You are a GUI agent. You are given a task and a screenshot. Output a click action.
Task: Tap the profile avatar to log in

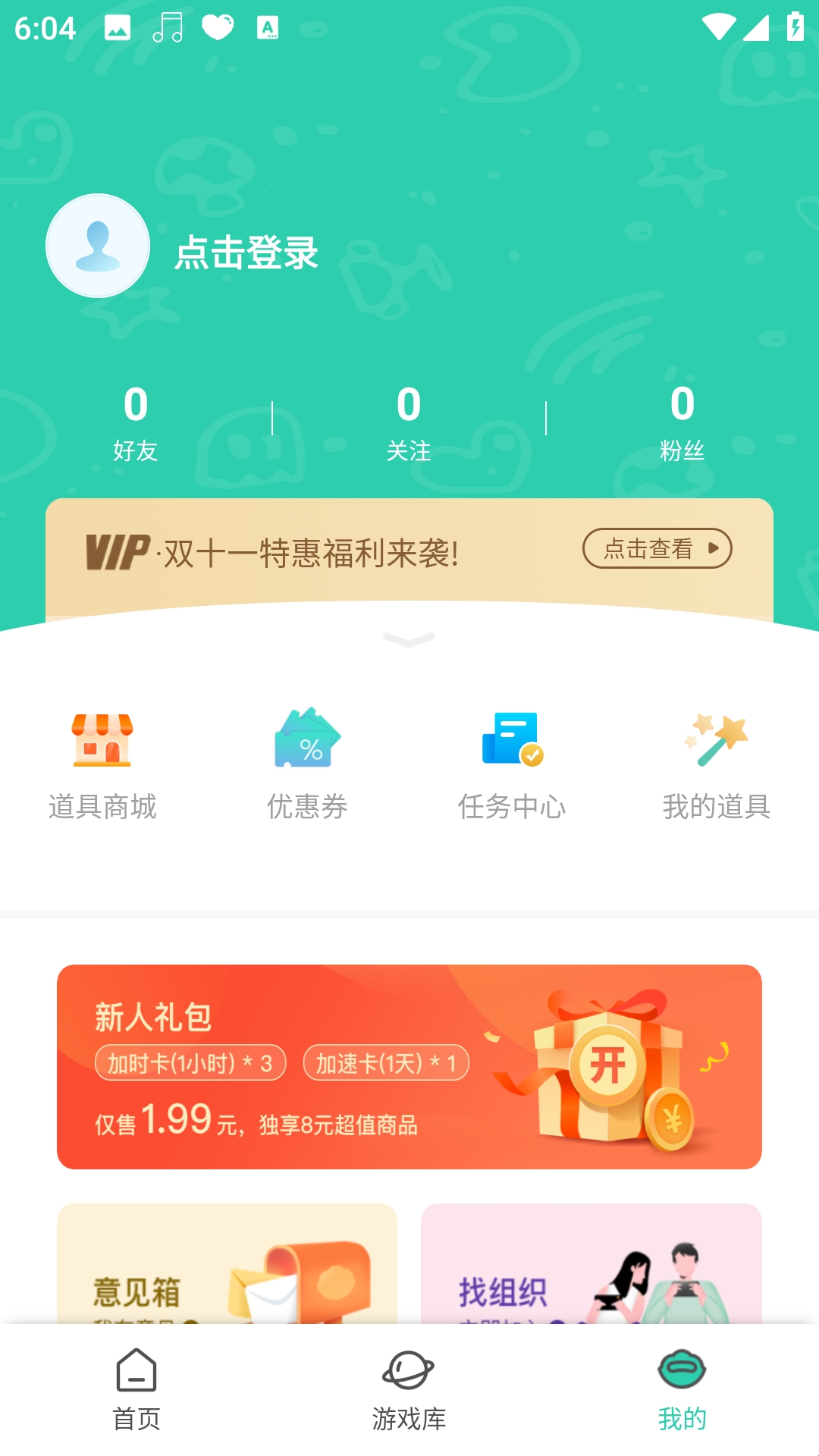point(98,246)
